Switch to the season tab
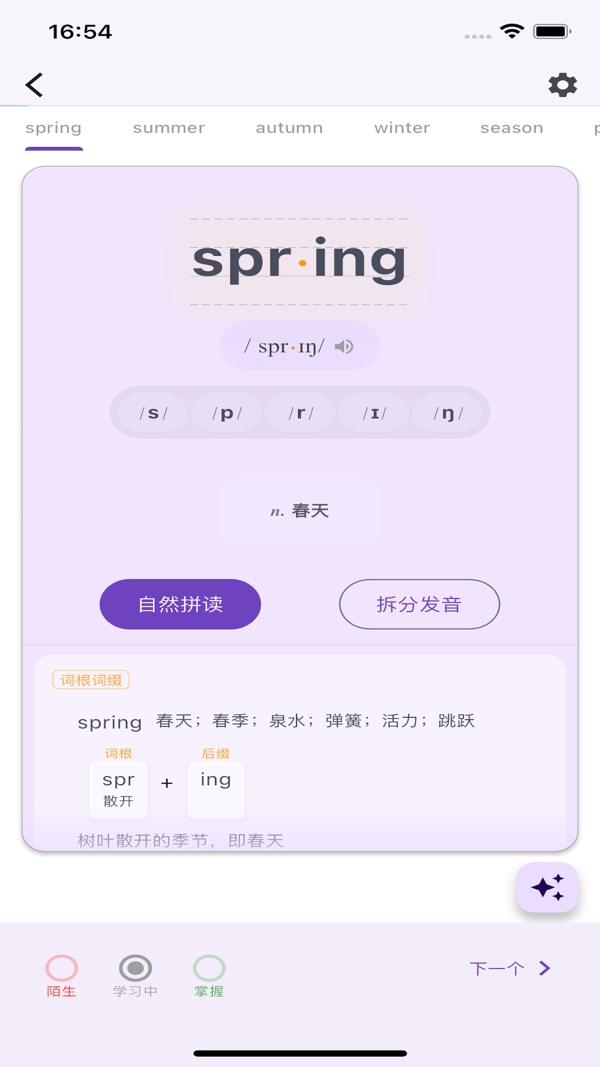 point(512,128)
